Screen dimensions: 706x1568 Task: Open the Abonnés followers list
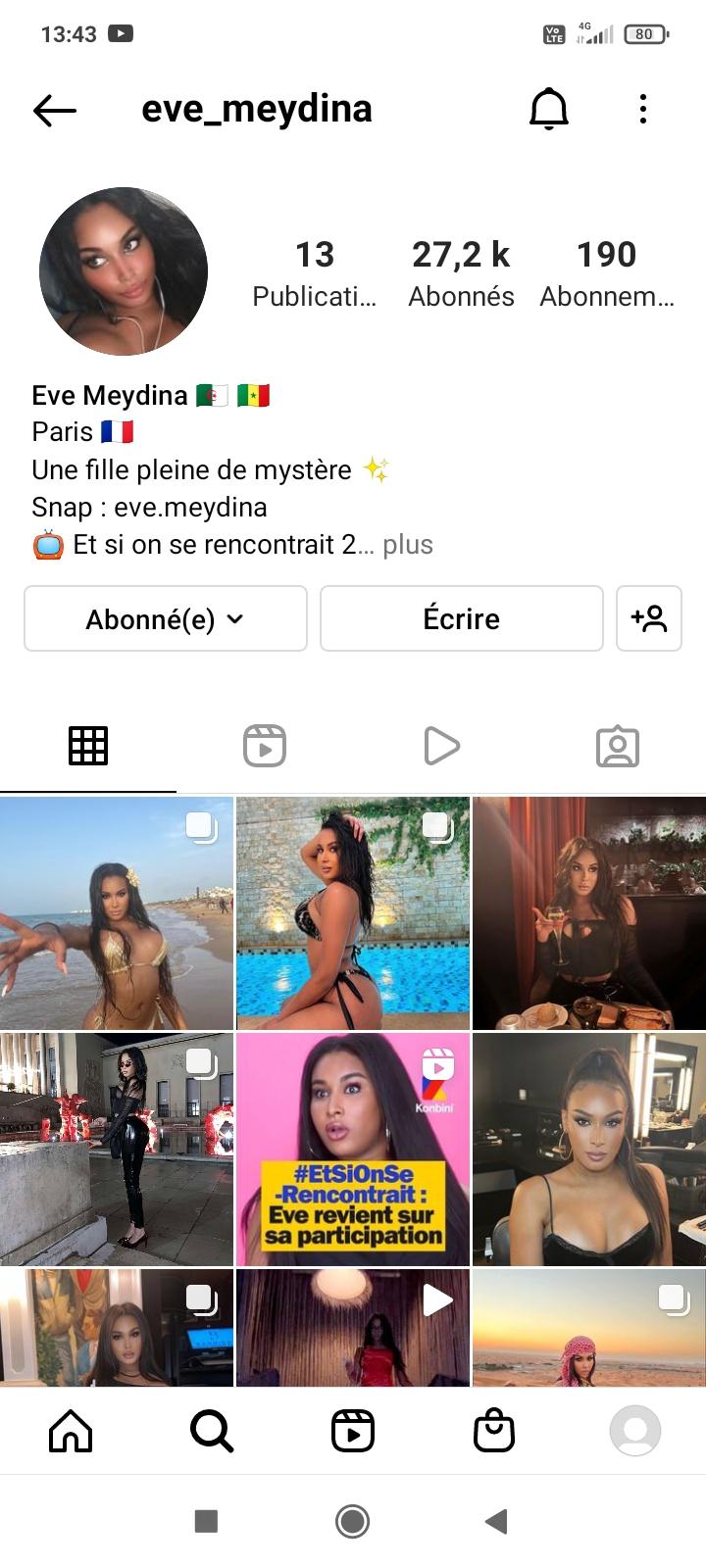[461, 272]
